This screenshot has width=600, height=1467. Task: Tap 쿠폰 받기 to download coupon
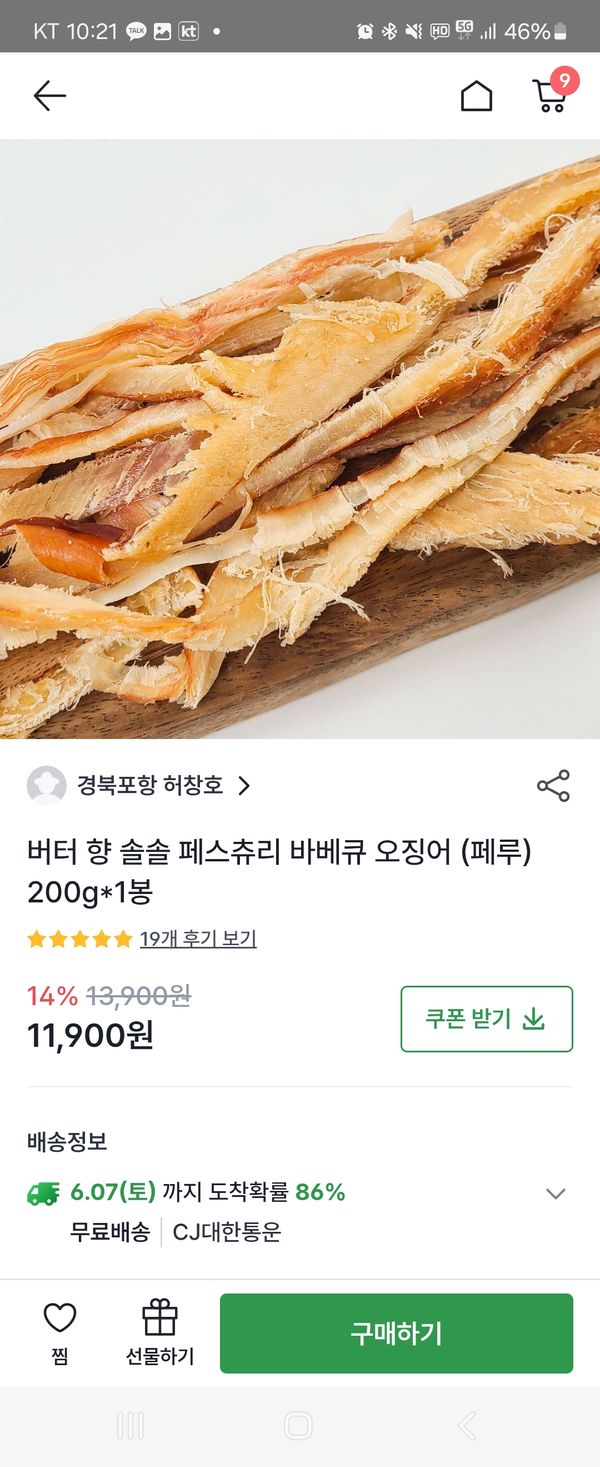[486, 1019]
